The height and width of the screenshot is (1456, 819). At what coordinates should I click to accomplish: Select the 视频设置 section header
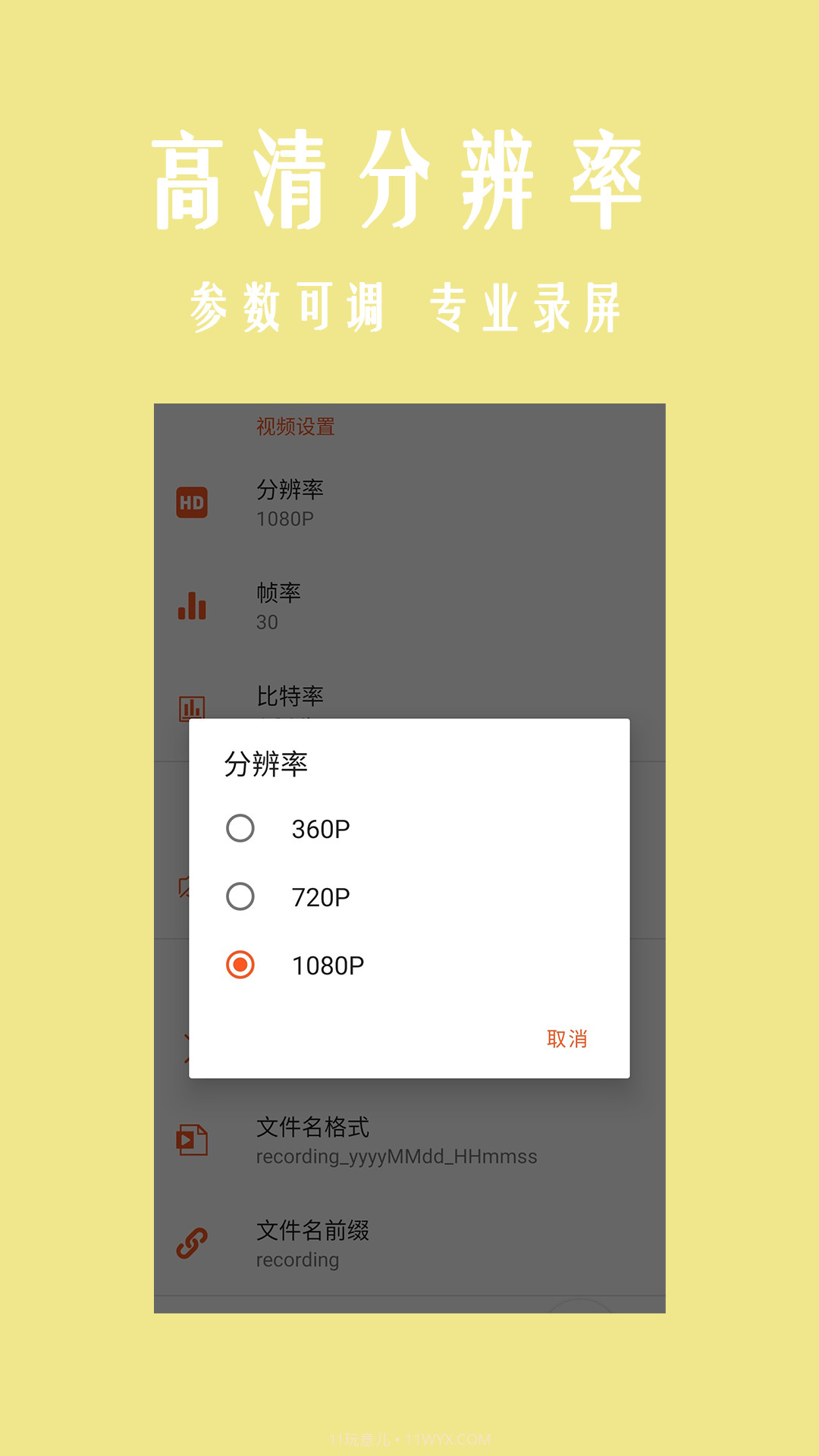click(297, 427)
